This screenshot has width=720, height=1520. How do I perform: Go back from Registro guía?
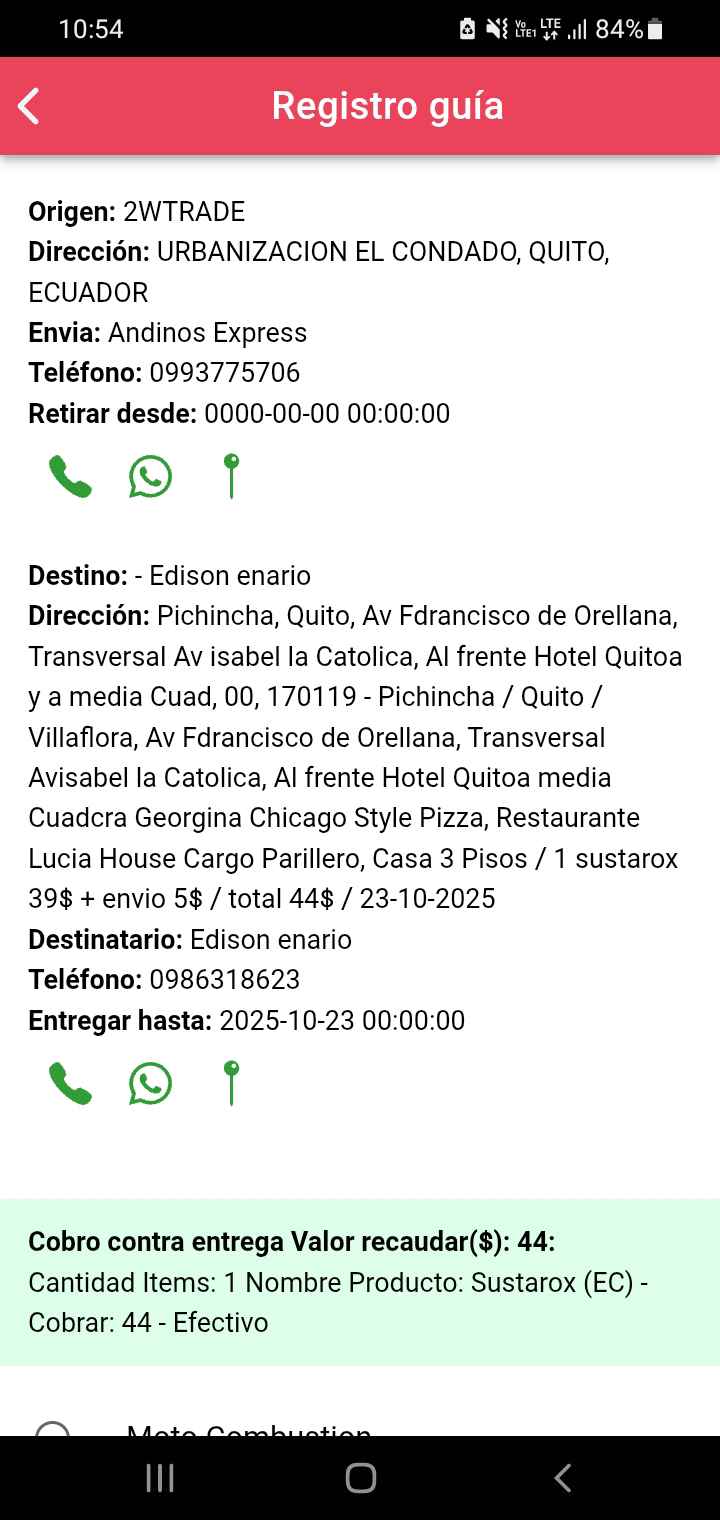click(x=30, y=106)
